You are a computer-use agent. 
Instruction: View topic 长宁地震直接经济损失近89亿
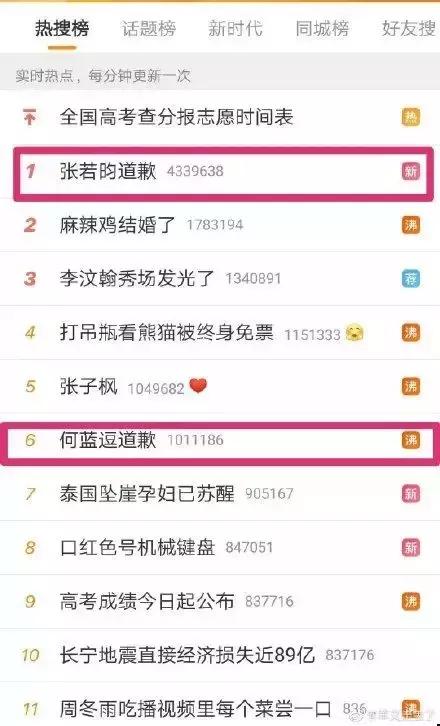(220, 655)
